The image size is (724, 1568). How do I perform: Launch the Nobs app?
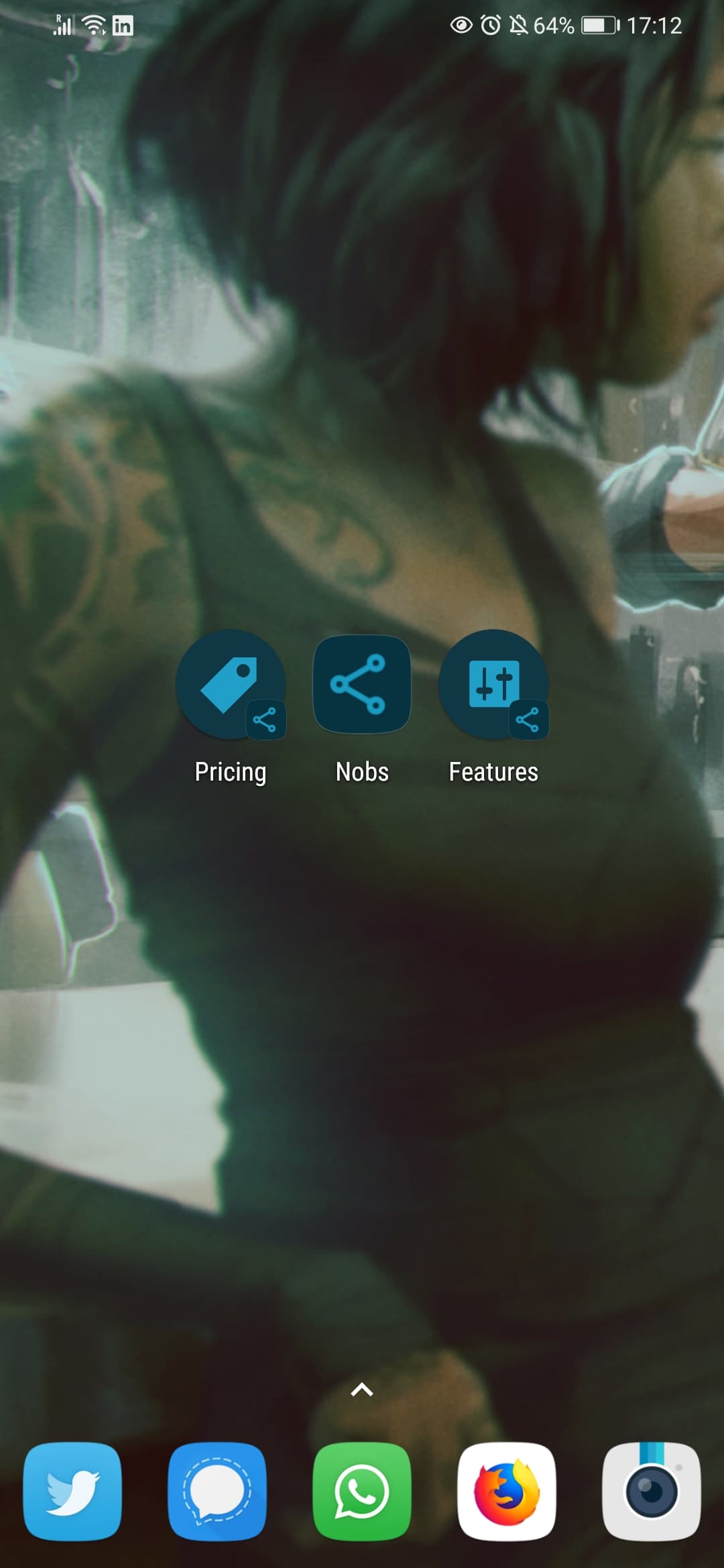pos(362,685)
